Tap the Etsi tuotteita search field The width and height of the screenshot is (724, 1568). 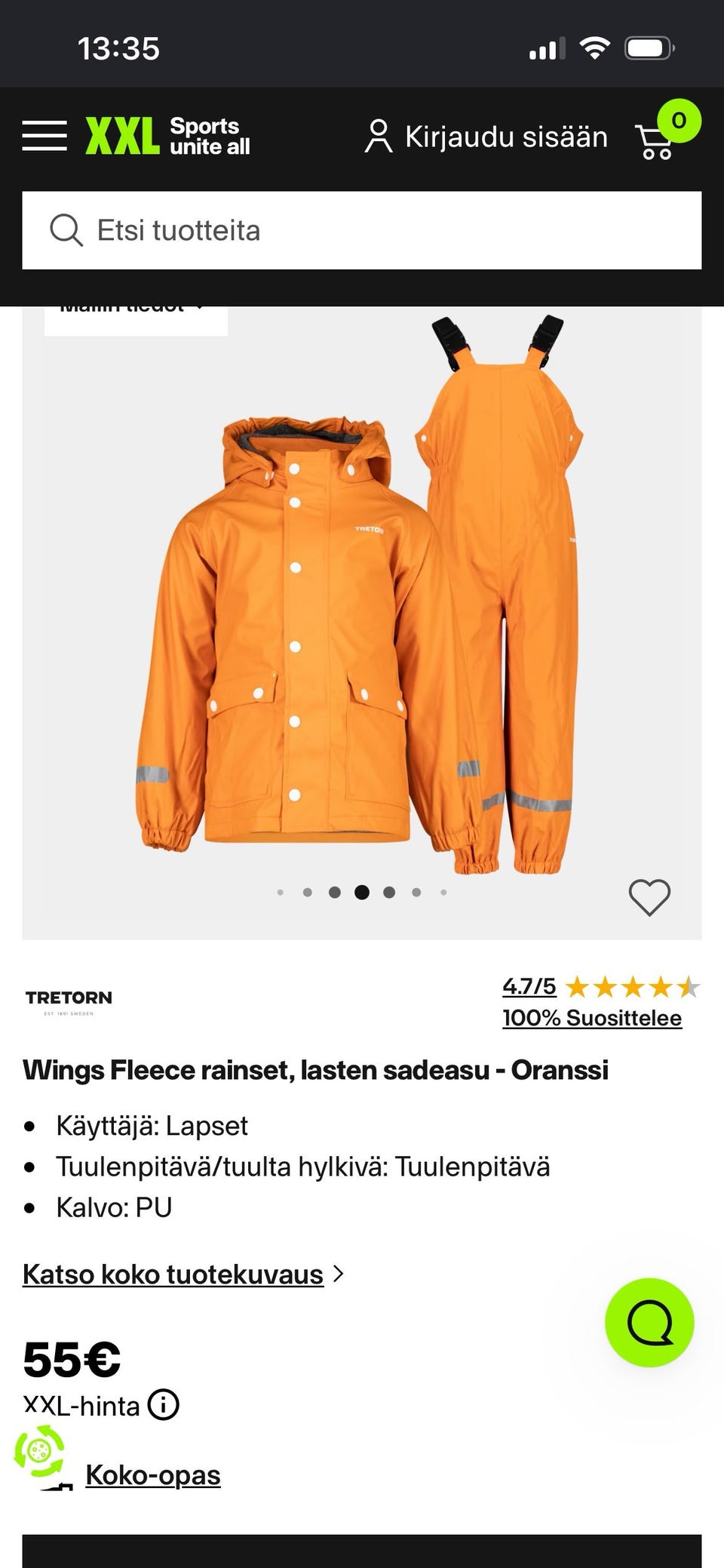point(362,230)
